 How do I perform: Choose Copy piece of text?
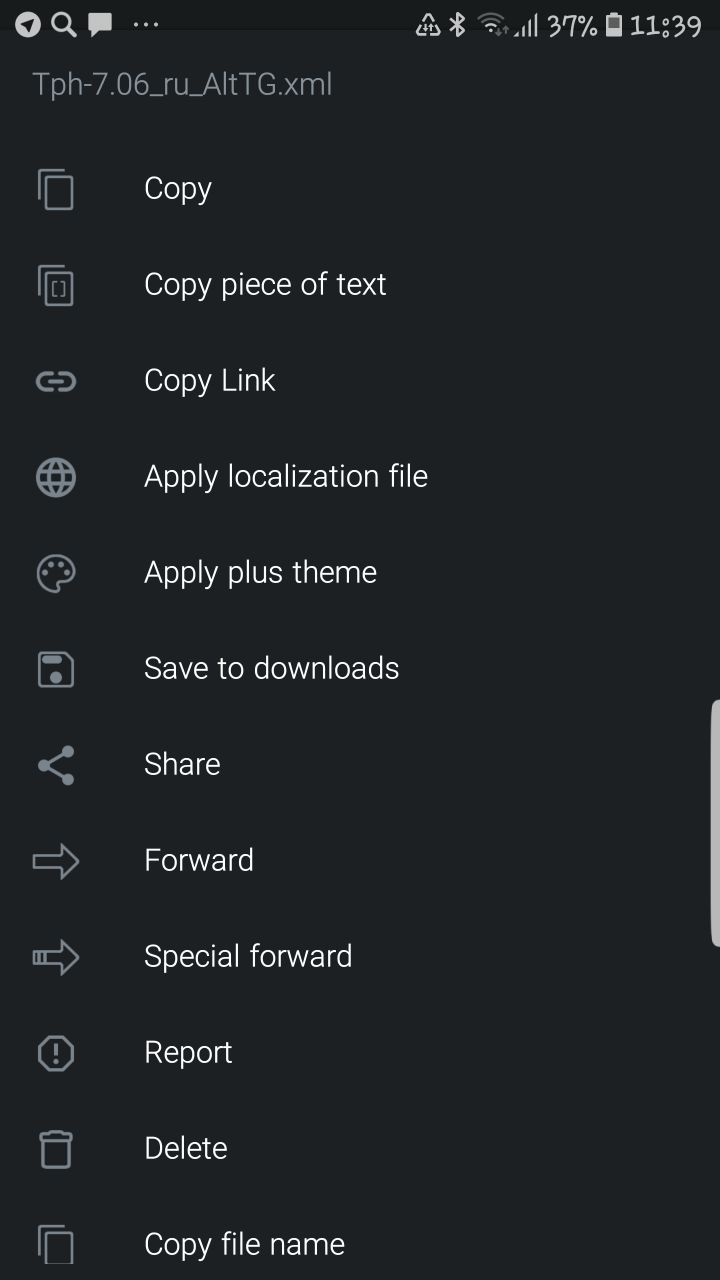[x=360, y=284]
